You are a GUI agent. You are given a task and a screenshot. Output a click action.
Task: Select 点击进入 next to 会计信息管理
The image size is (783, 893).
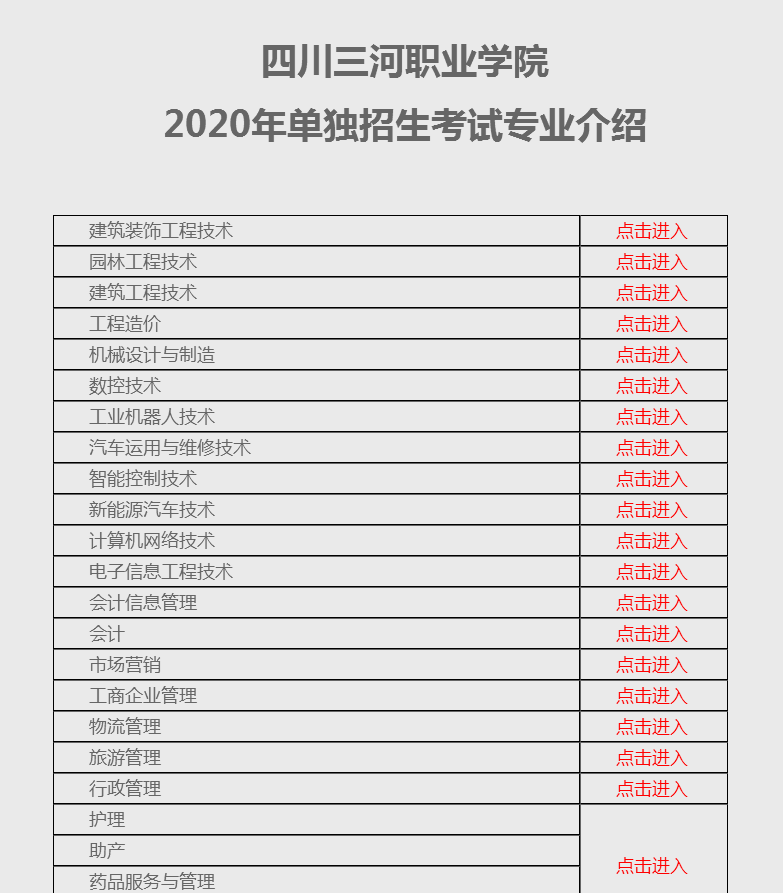652,603
